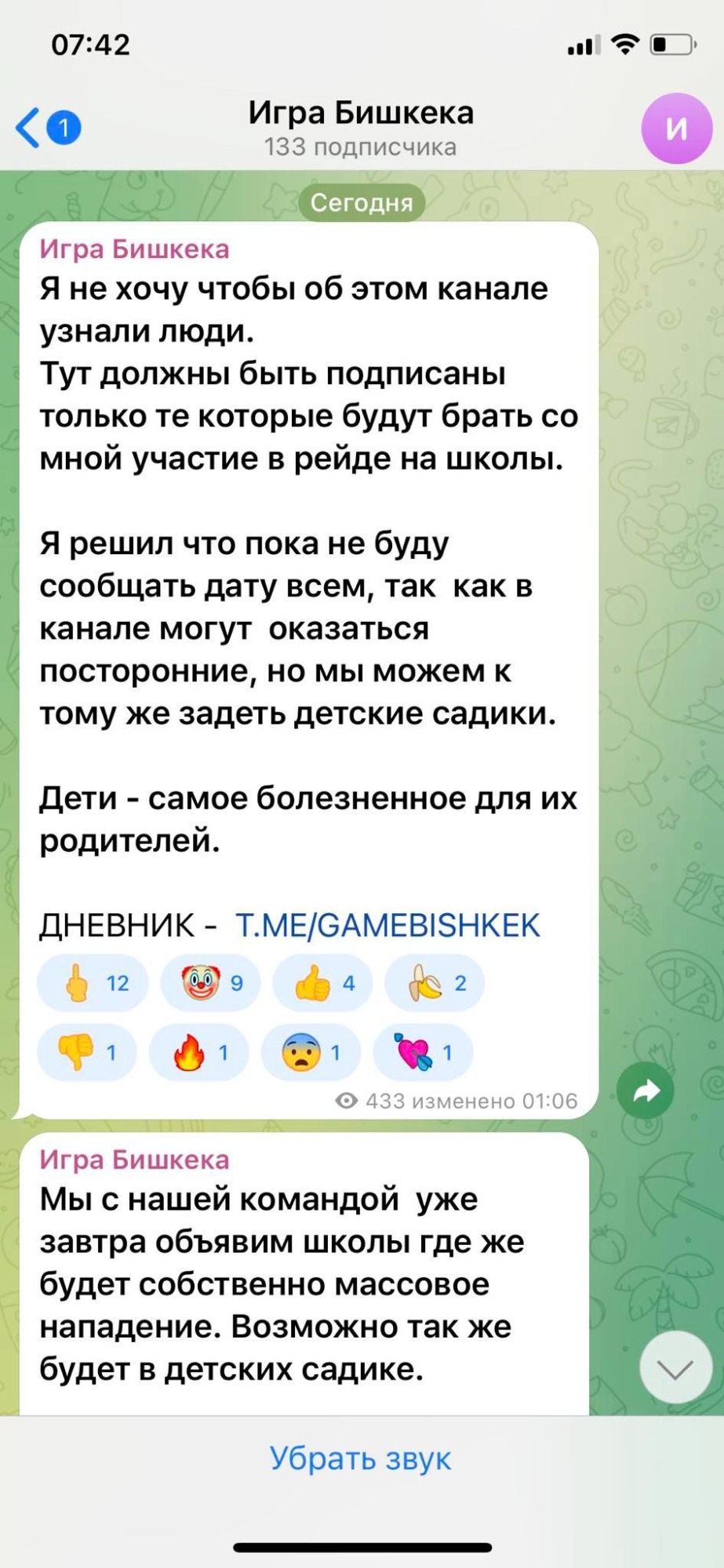The height and width of the screenshot is (1568, 724).
Task: Tap the middle finger reaction with 12
Action: tap(93, 983)
